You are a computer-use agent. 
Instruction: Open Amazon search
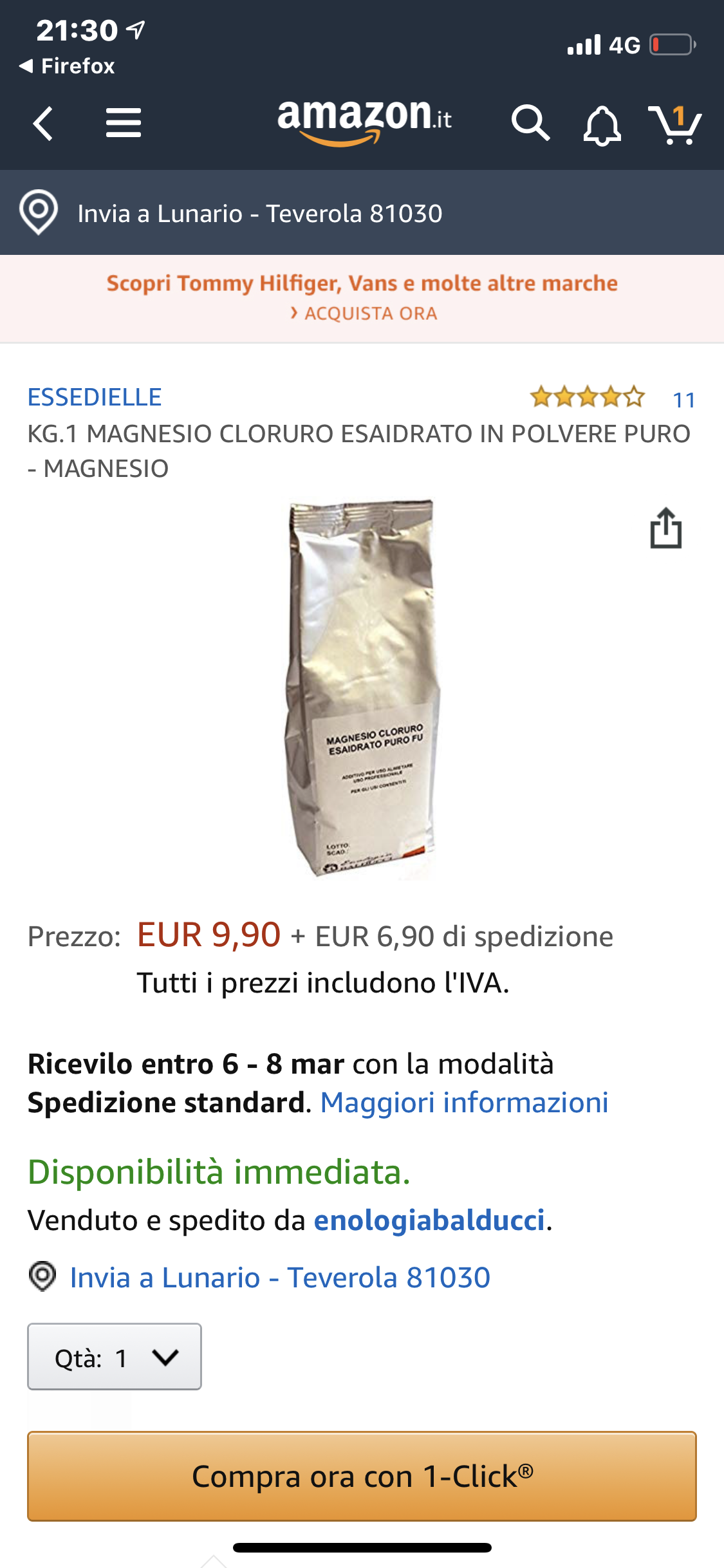click(x=530, y=123)
